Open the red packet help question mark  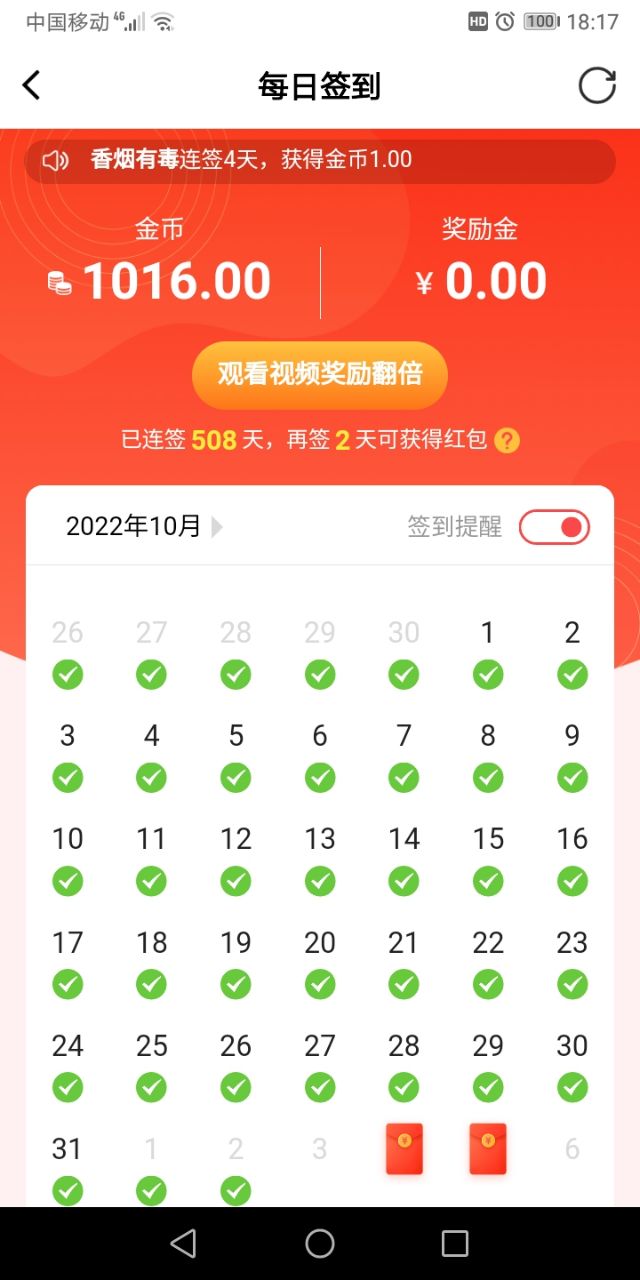(508, 440)
